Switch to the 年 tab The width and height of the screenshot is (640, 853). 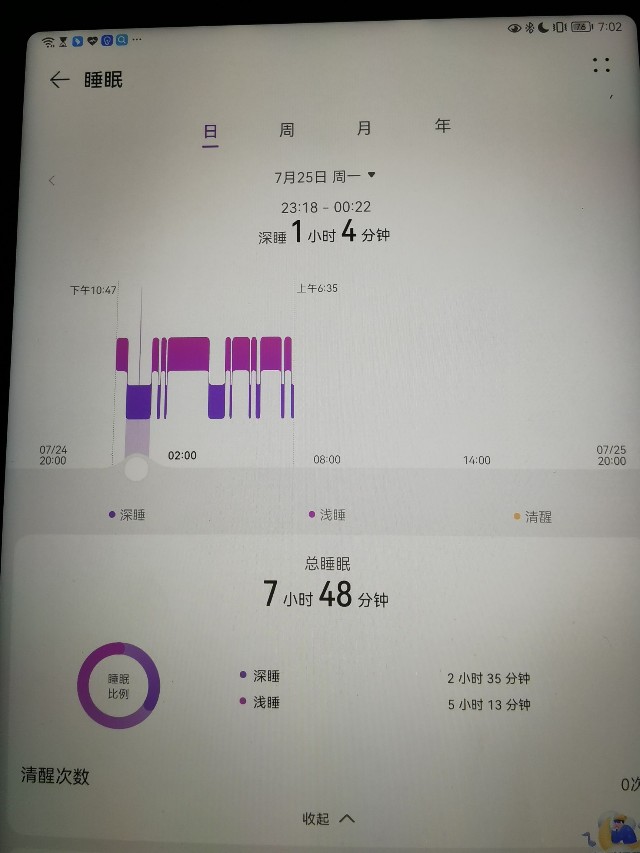[x=442, y=125]
